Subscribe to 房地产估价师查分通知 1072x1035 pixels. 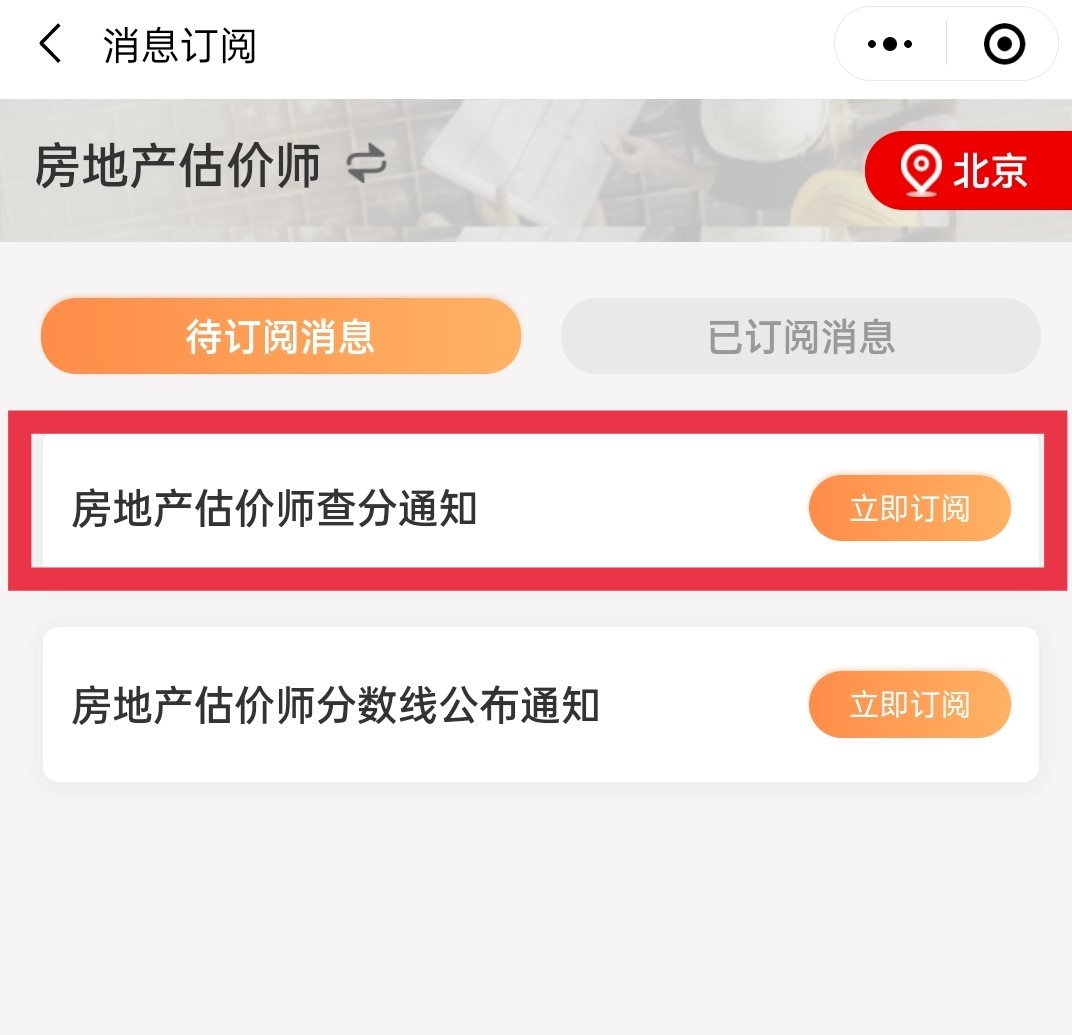909,509
